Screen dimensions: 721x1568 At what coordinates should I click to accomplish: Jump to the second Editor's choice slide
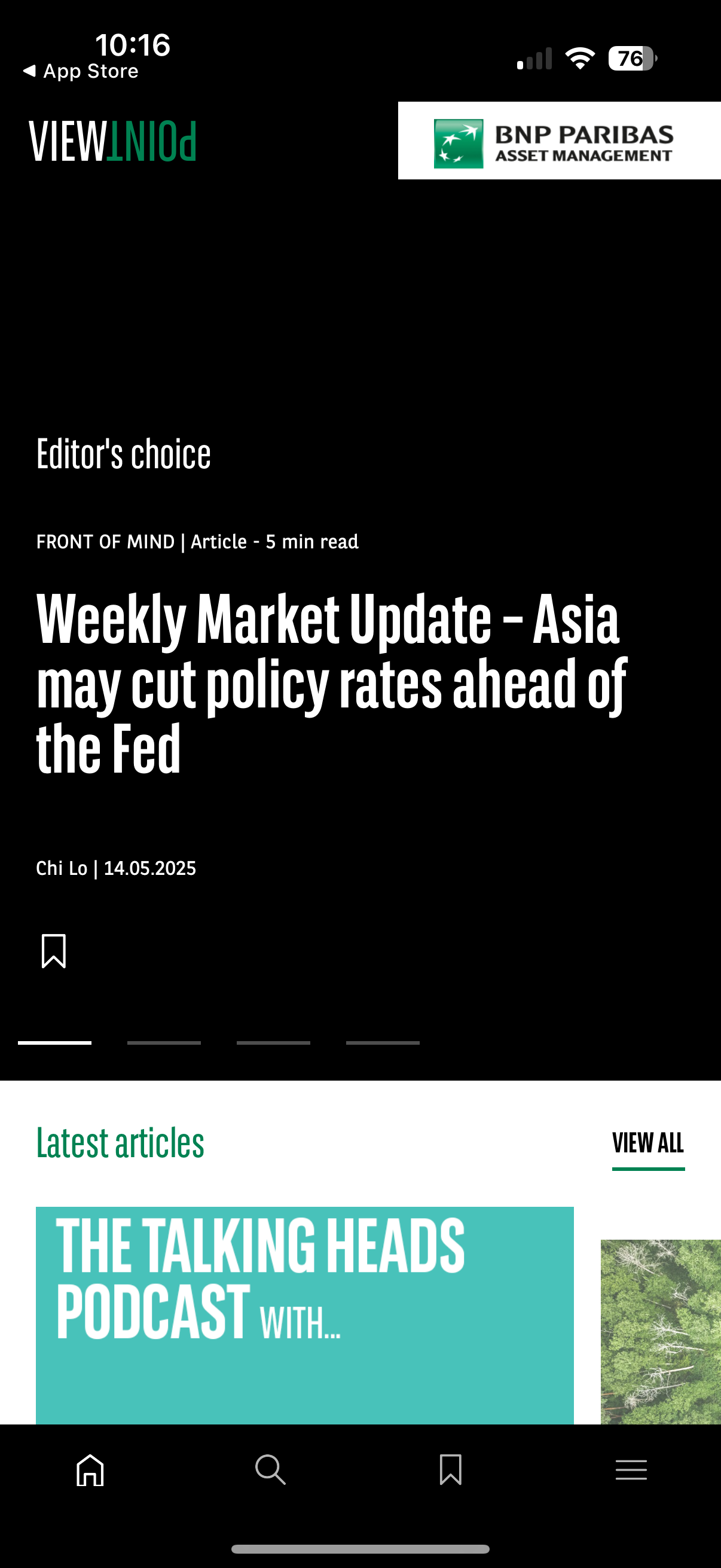pyautogui.click(x=164, y=1043)
